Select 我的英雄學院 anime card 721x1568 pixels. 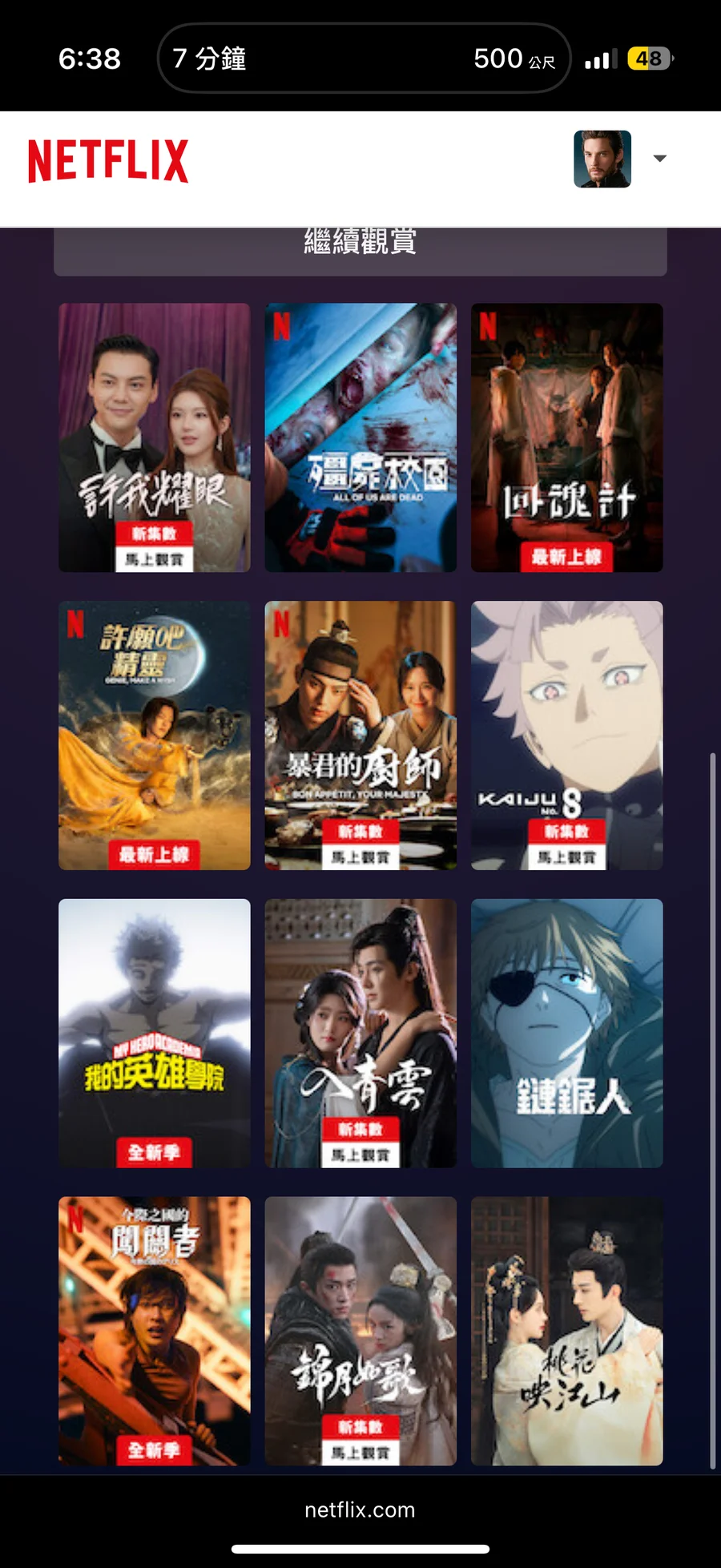coord(155,1033)
